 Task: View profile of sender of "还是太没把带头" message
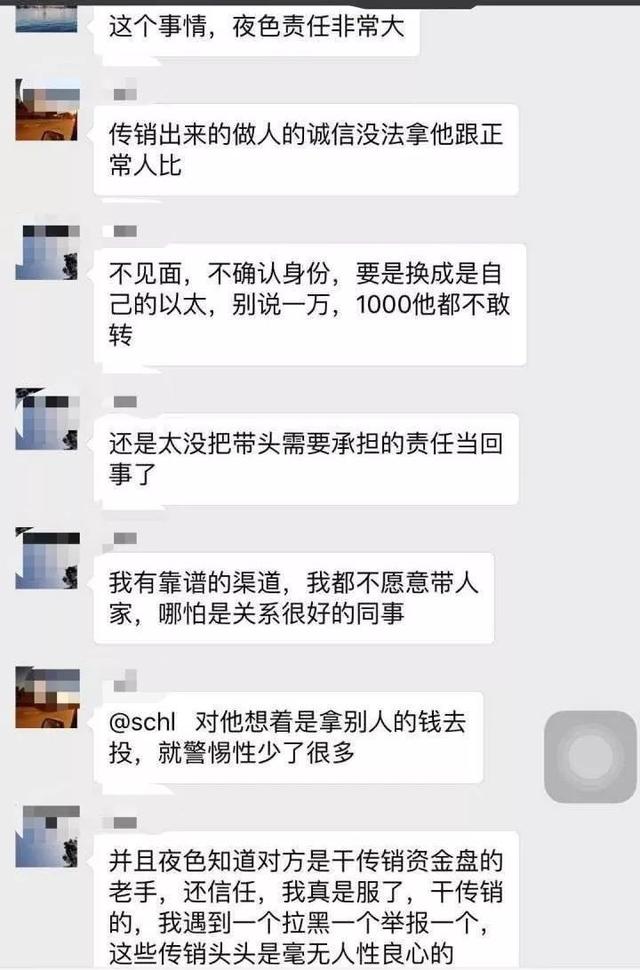click(47, 419)
